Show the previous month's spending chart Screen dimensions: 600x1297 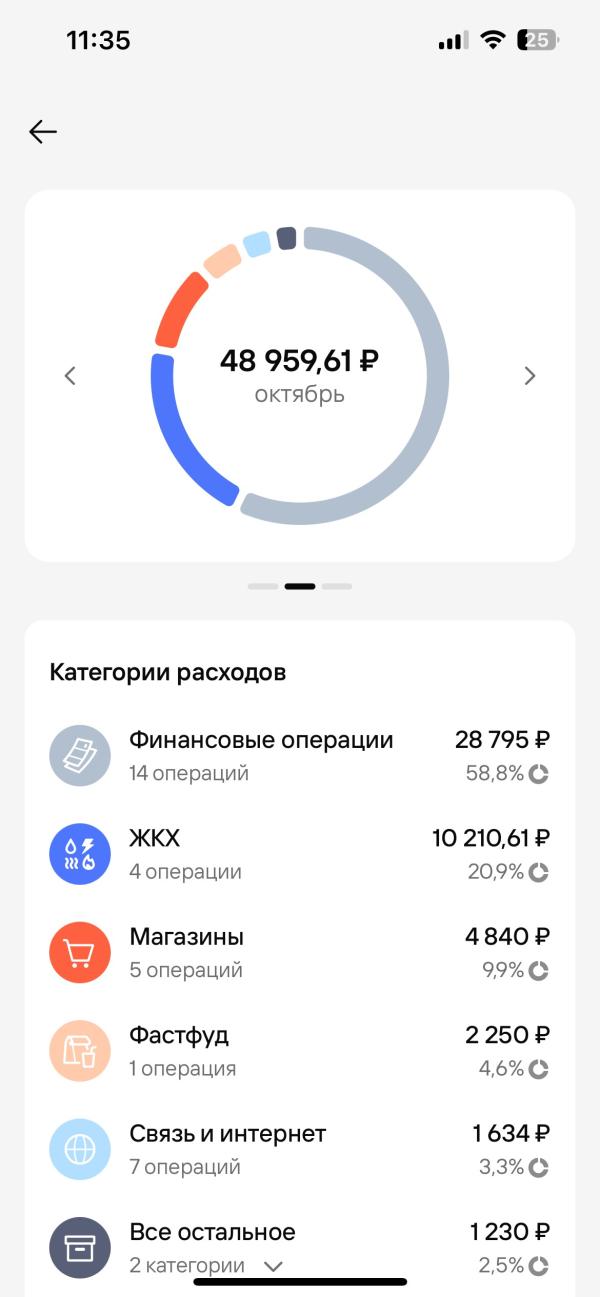coord(70,376)
